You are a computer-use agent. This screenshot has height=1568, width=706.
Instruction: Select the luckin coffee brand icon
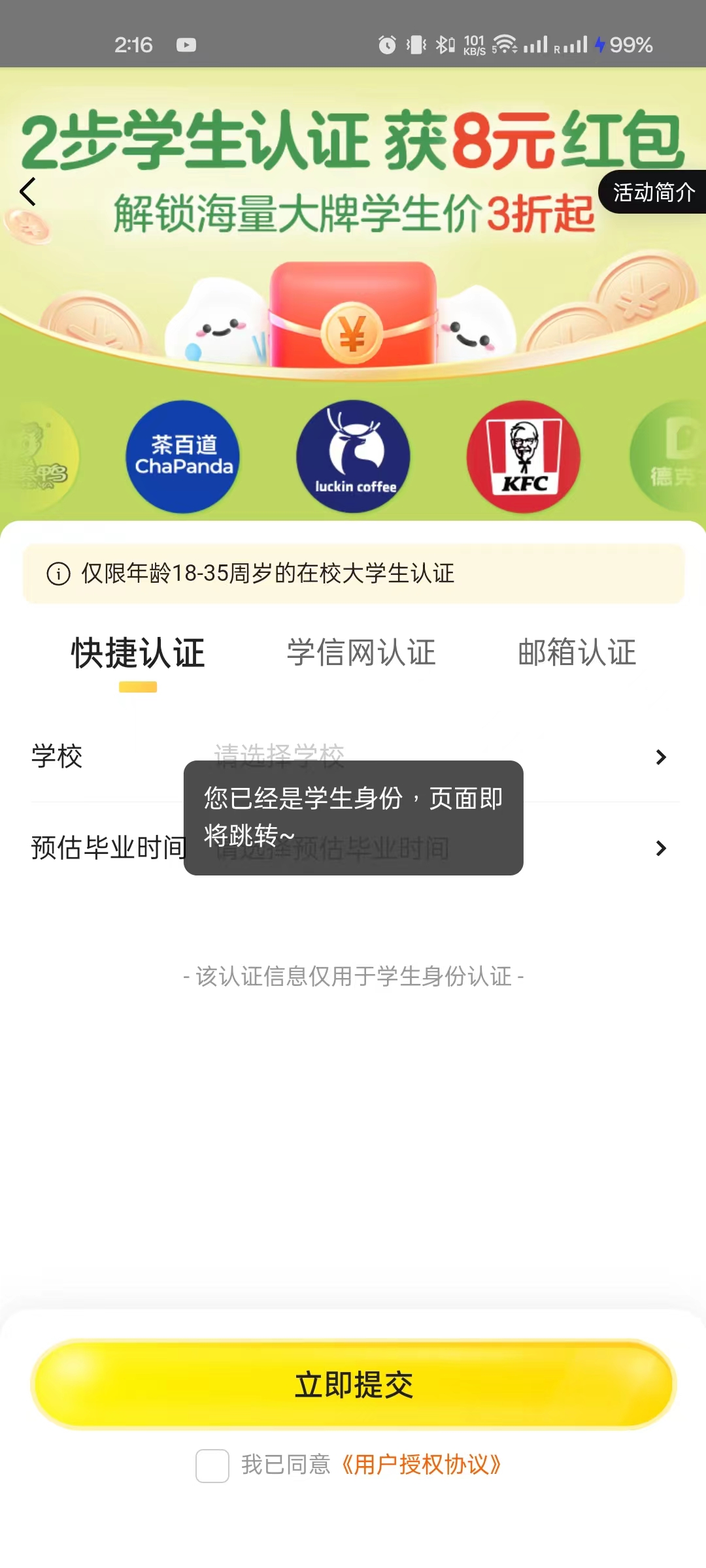click(x=353, y=457)
